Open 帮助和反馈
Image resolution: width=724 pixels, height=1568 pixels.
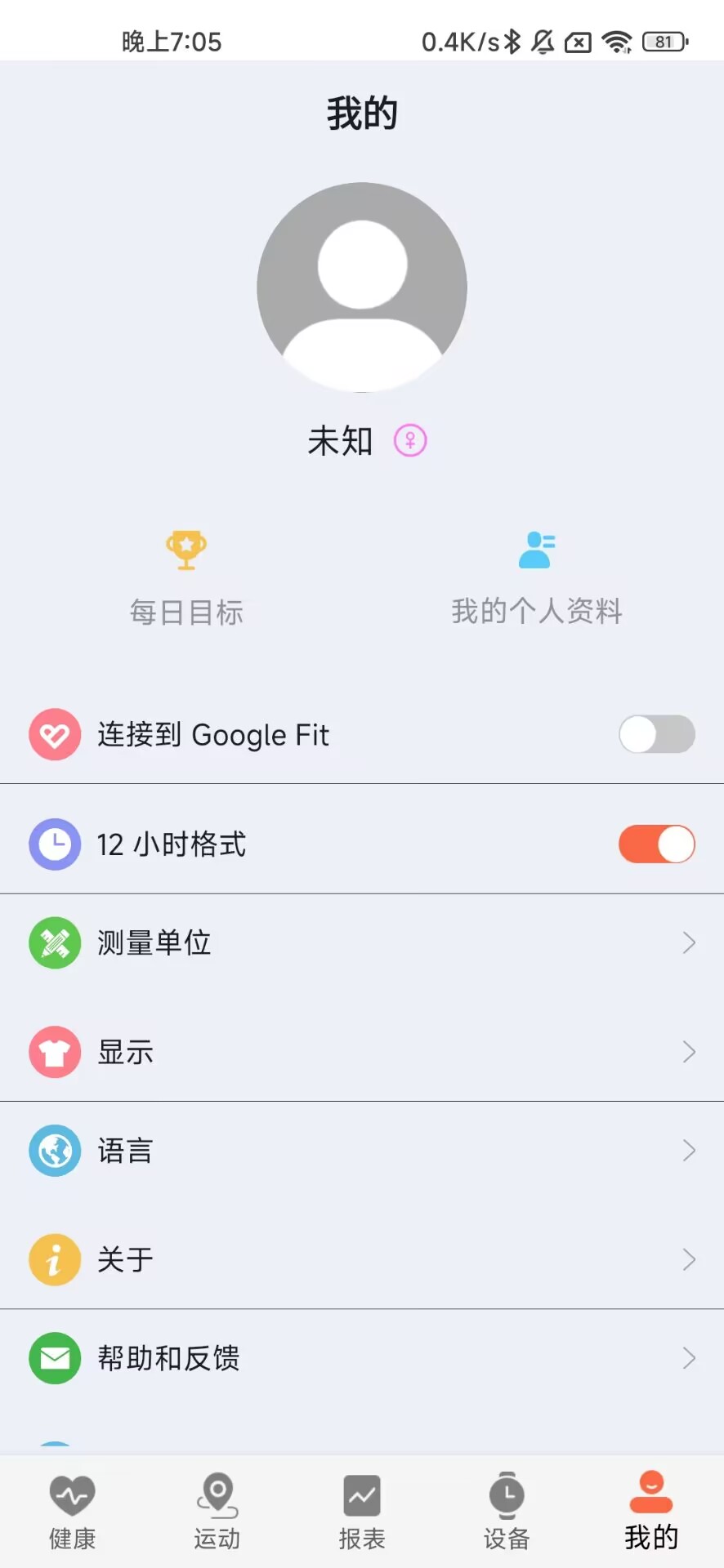tap(362, 1358)
